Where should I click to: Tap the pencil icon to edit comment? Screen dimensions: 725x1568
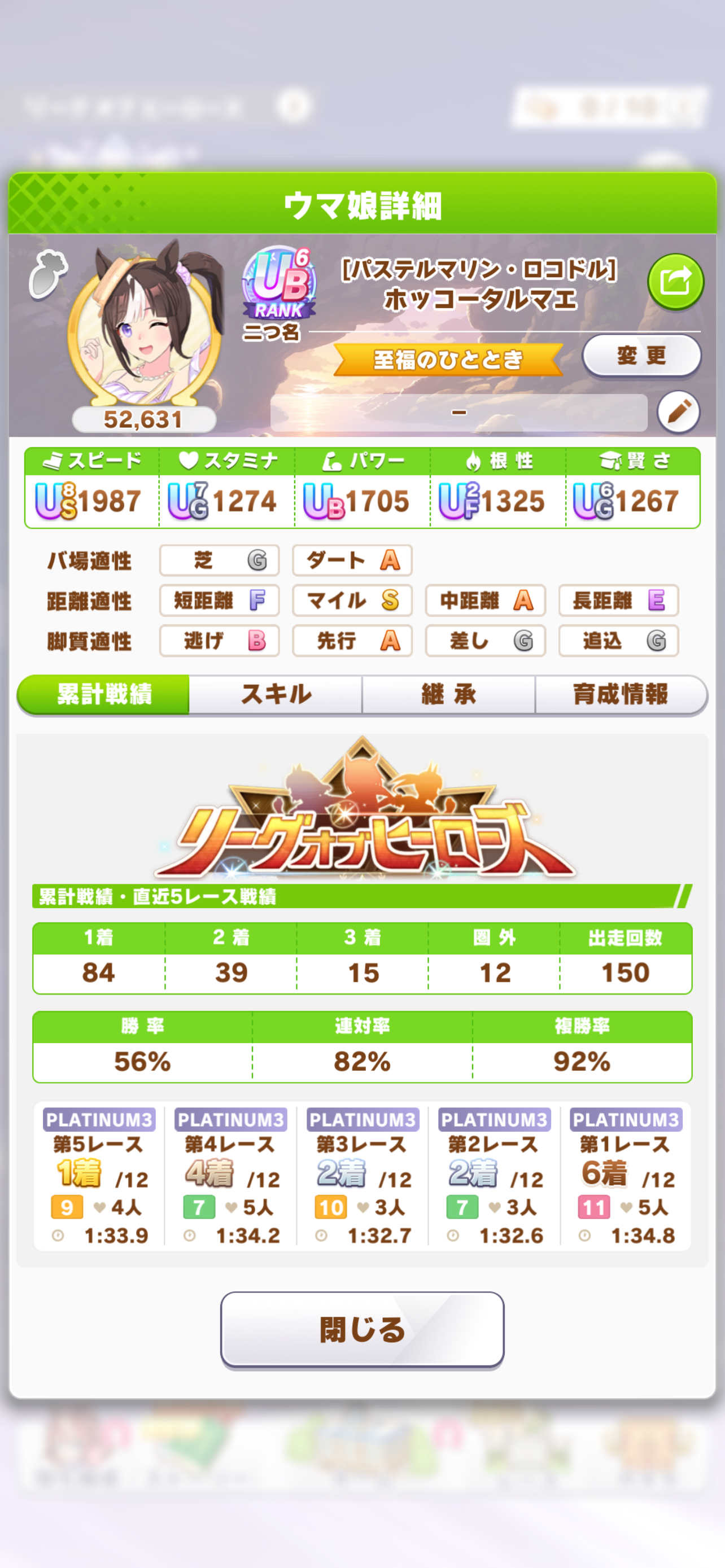(x=678, y=412)
